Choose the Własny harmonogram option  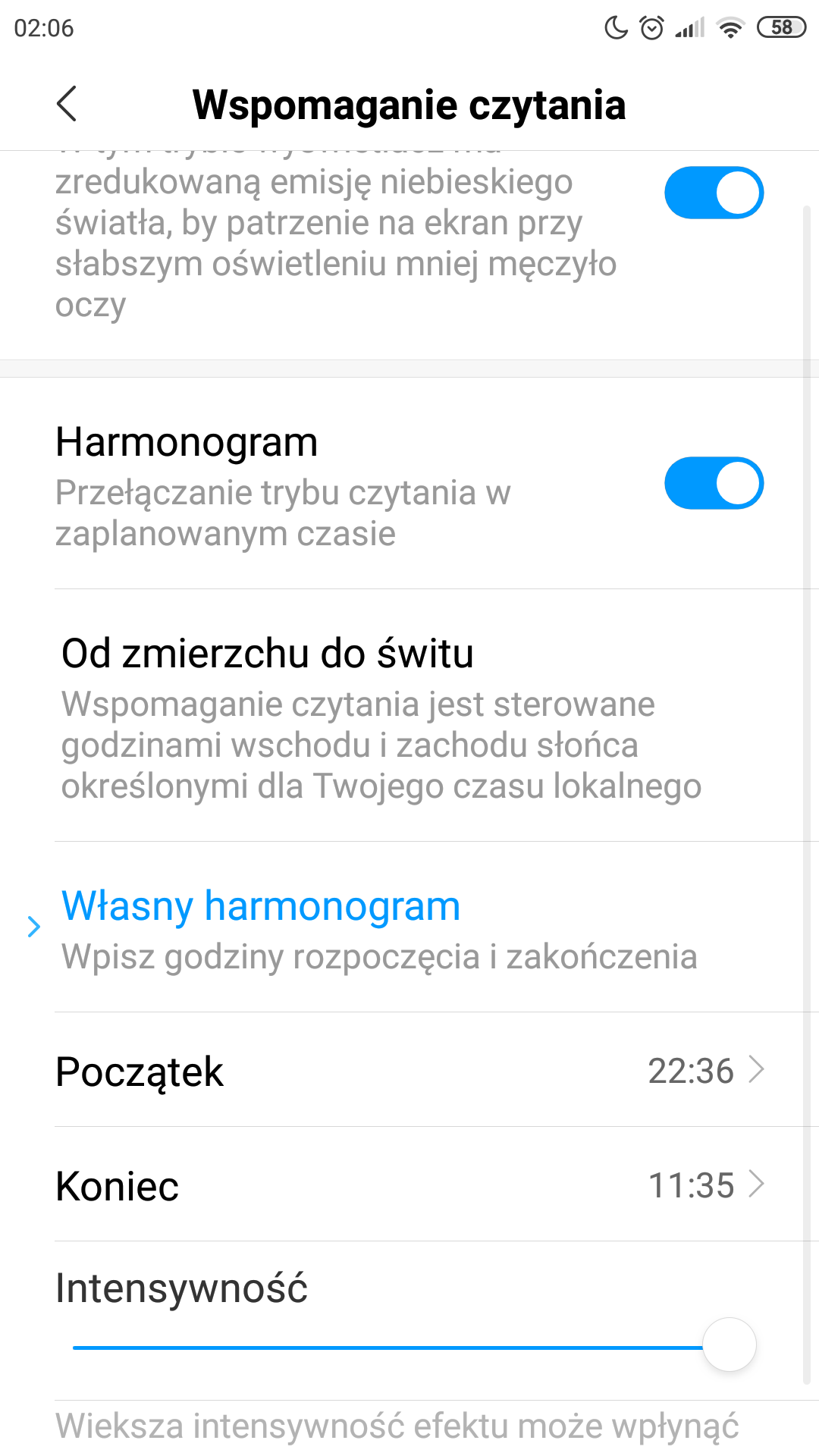pyautogui.click(x=409, y=927)
